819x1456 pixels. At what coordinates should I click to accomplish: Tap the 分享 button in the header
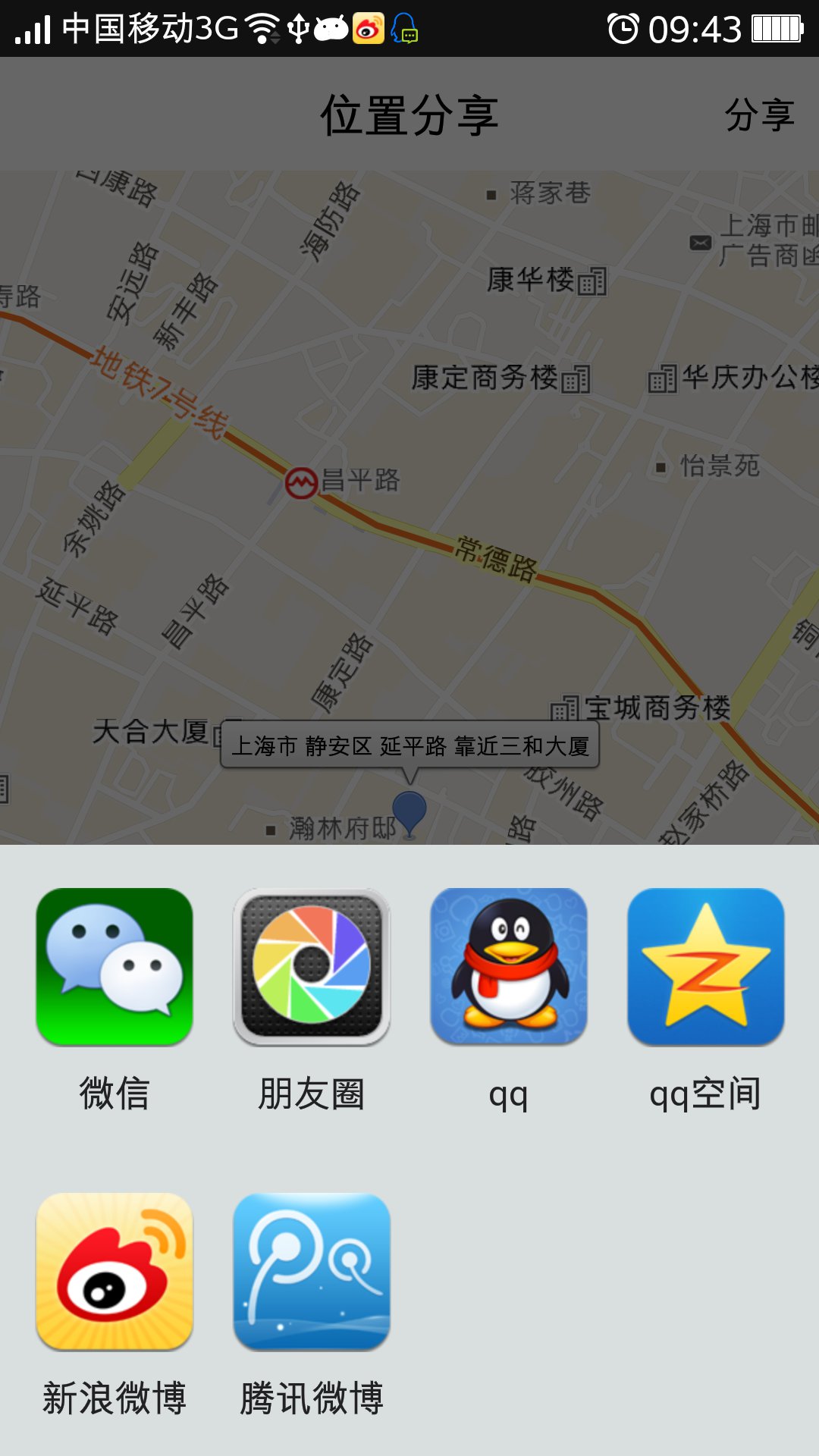pyautogui.click(x=759, y=115)
